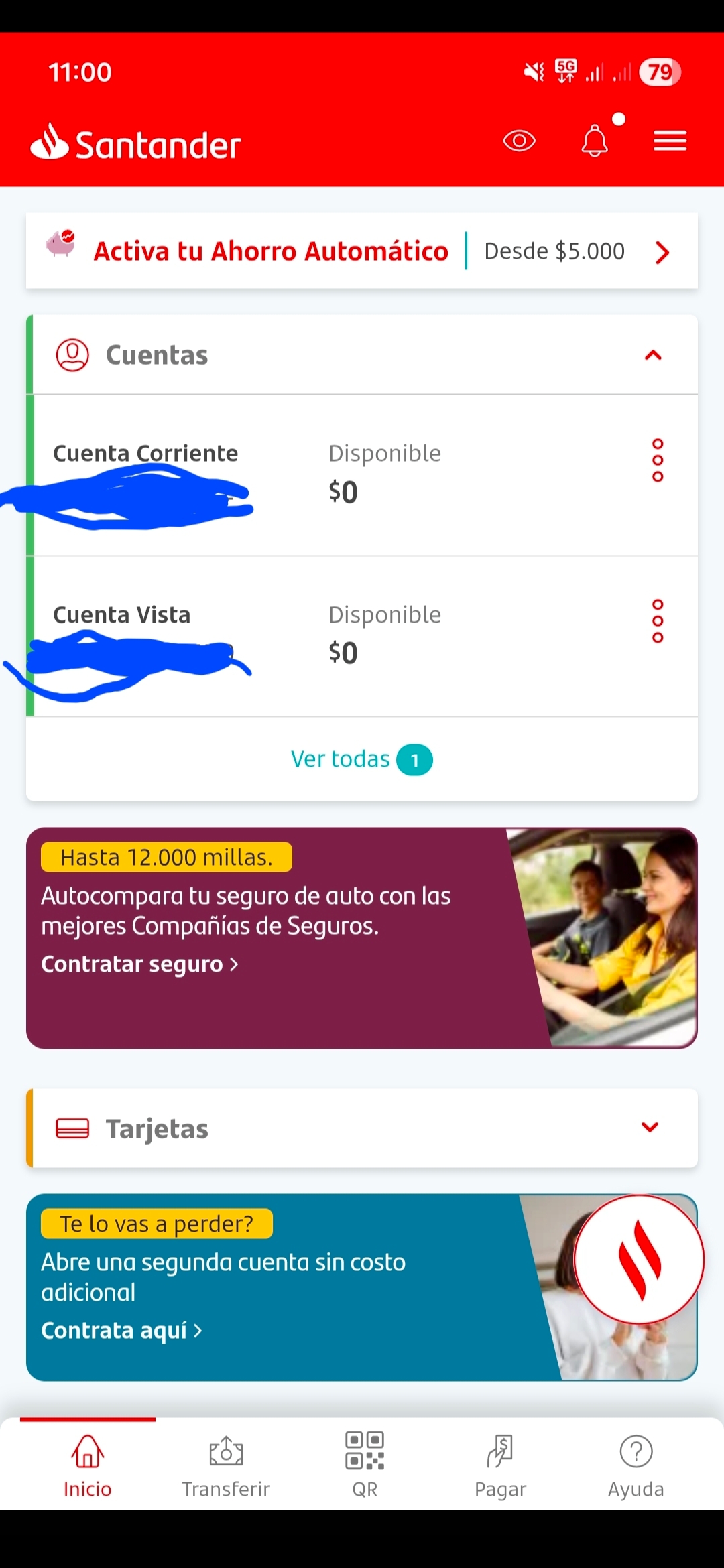Open Cuenta Corriente options menu
Viewport: 724px width, 1568px height.
658,460
